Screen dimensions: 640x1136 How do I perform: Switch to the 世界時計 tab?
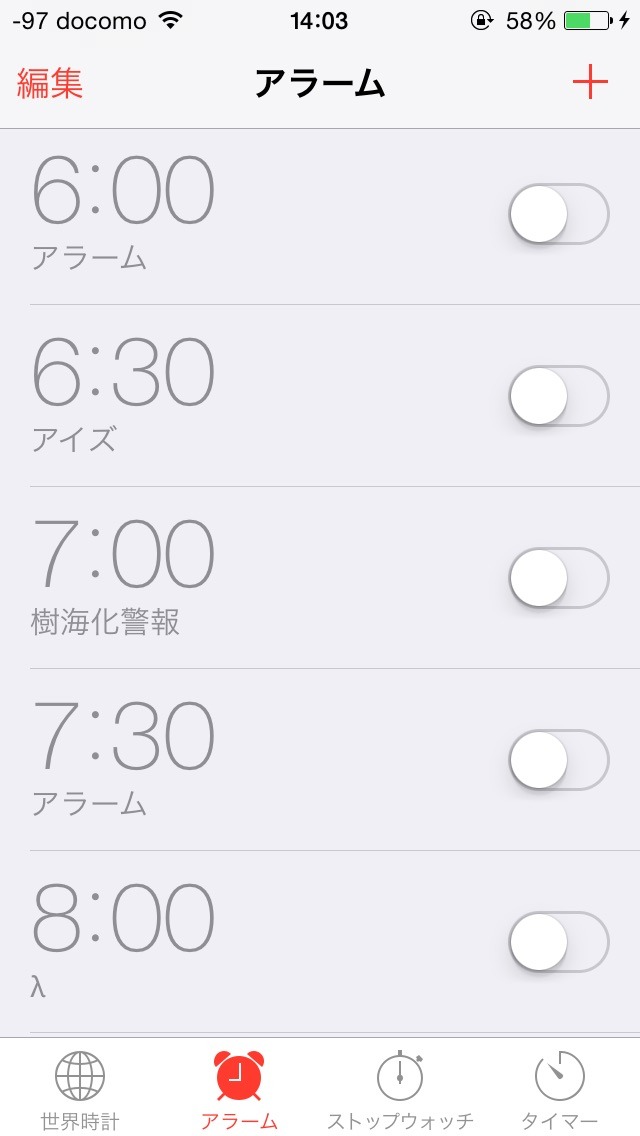coord(80,1088)
